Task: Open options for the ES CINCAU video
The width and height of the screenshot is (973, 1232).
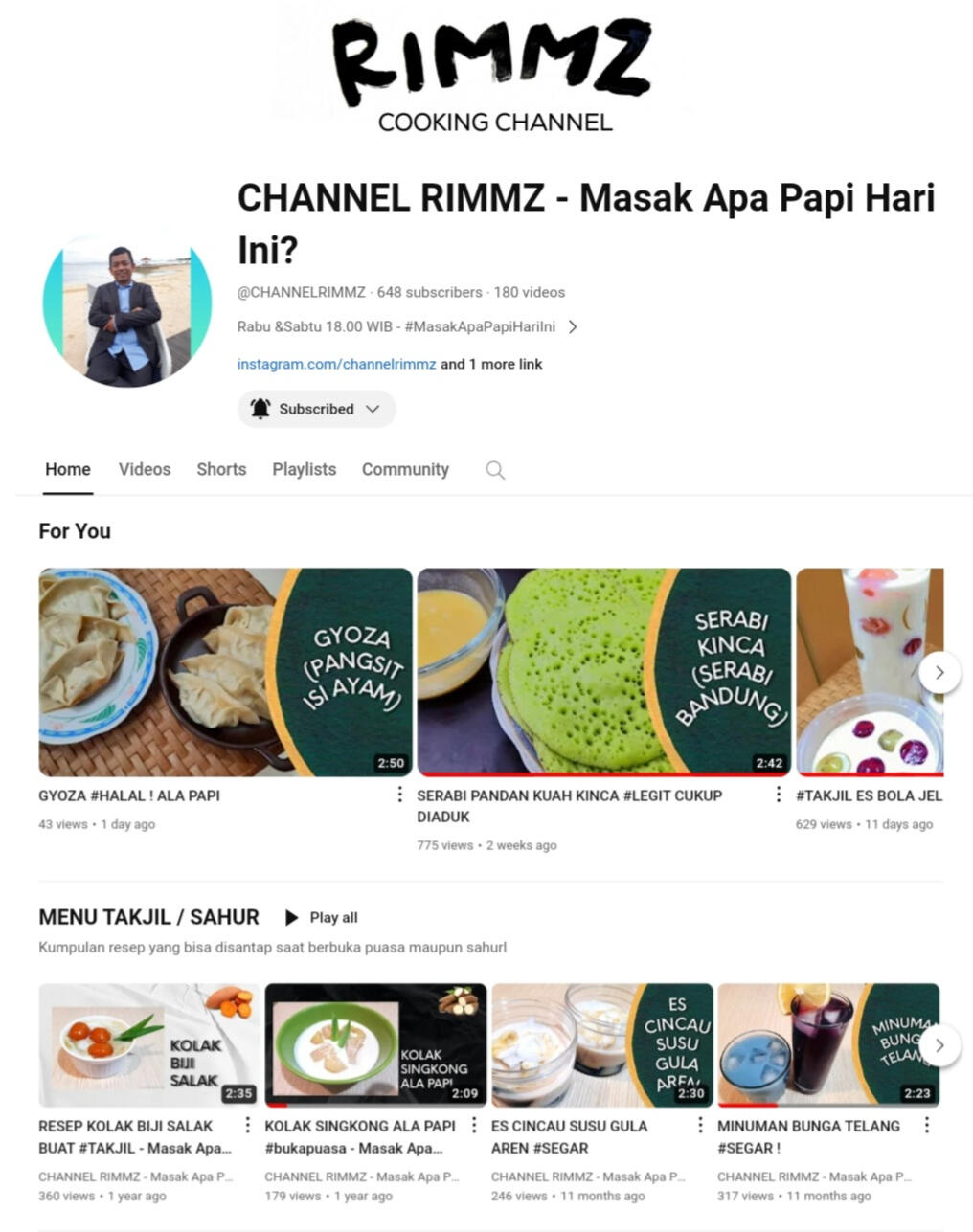Action: point(700,1125)
